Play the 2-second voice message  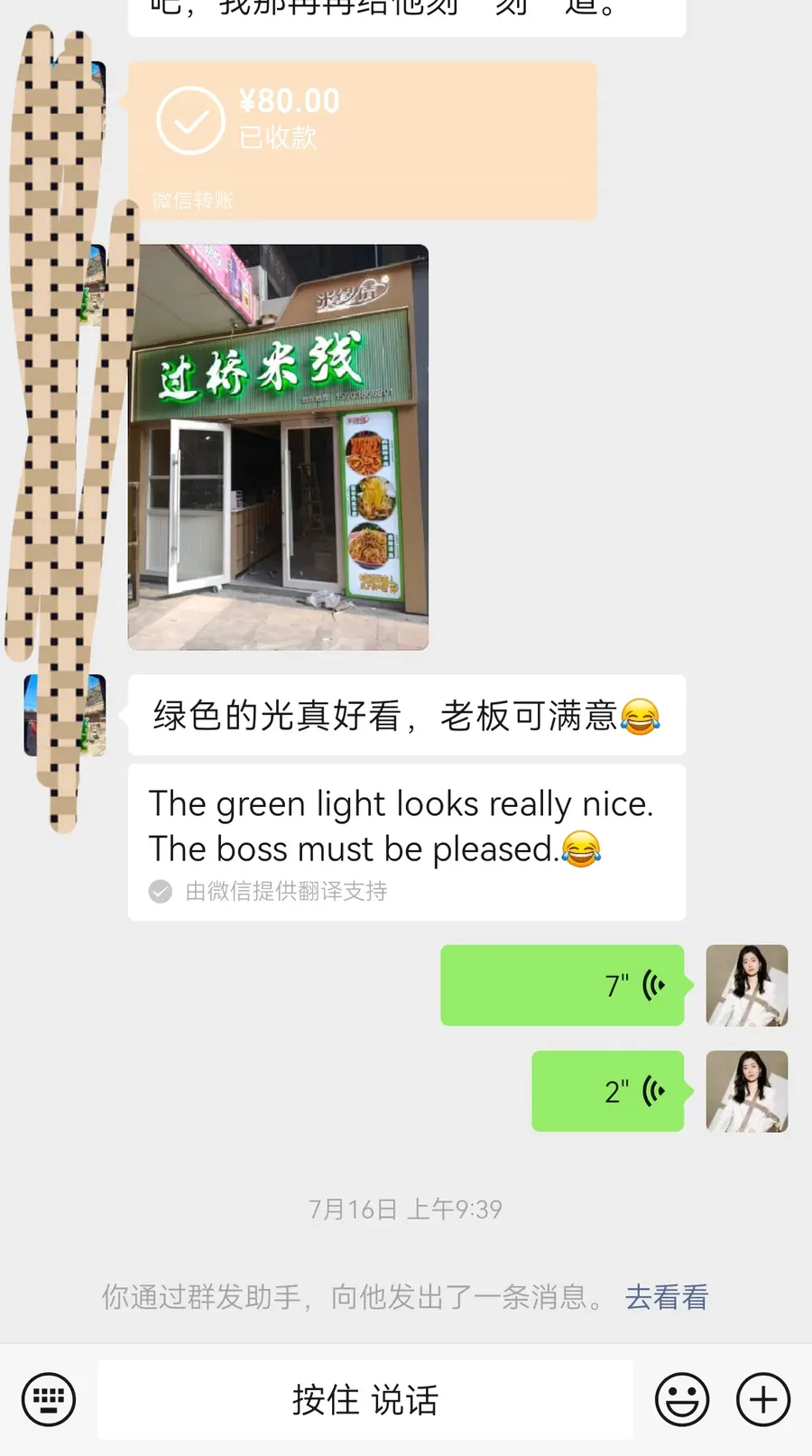(x=608, y=1090)
